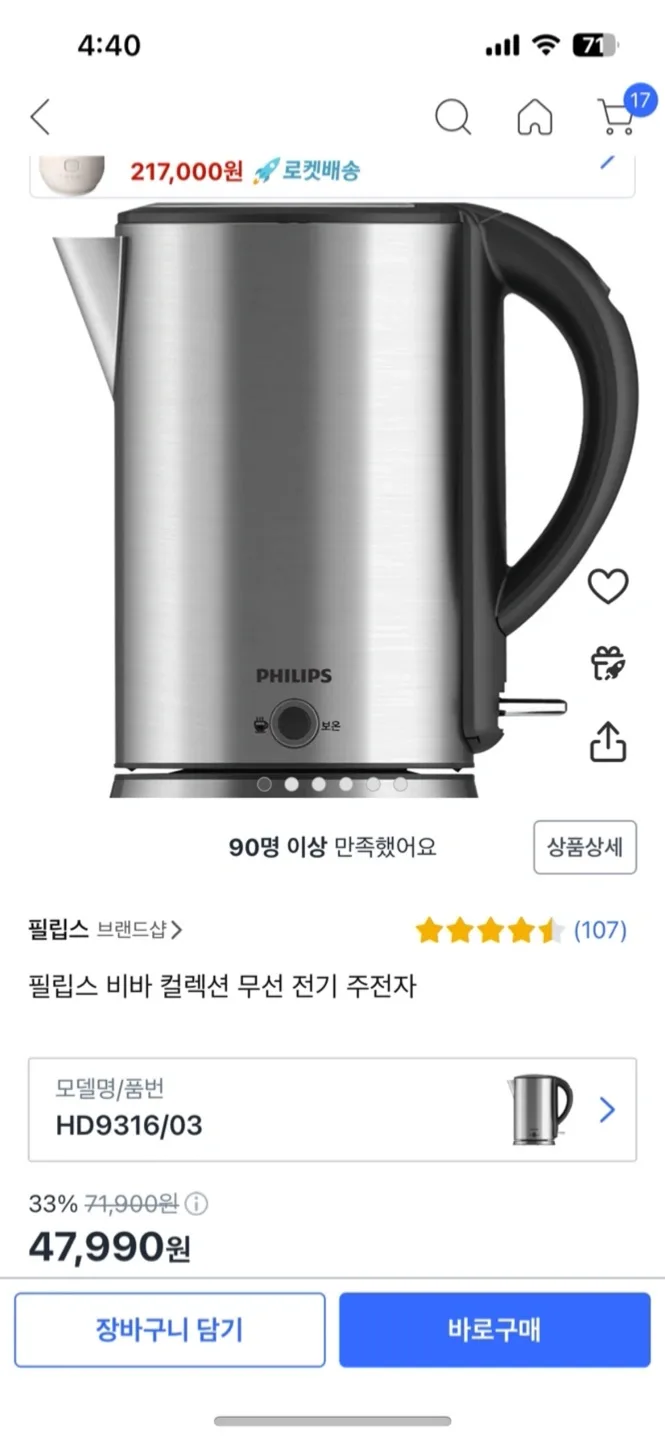Open the 107 reviews rating
Screen dimensions: 665x1440
[520, 931]
